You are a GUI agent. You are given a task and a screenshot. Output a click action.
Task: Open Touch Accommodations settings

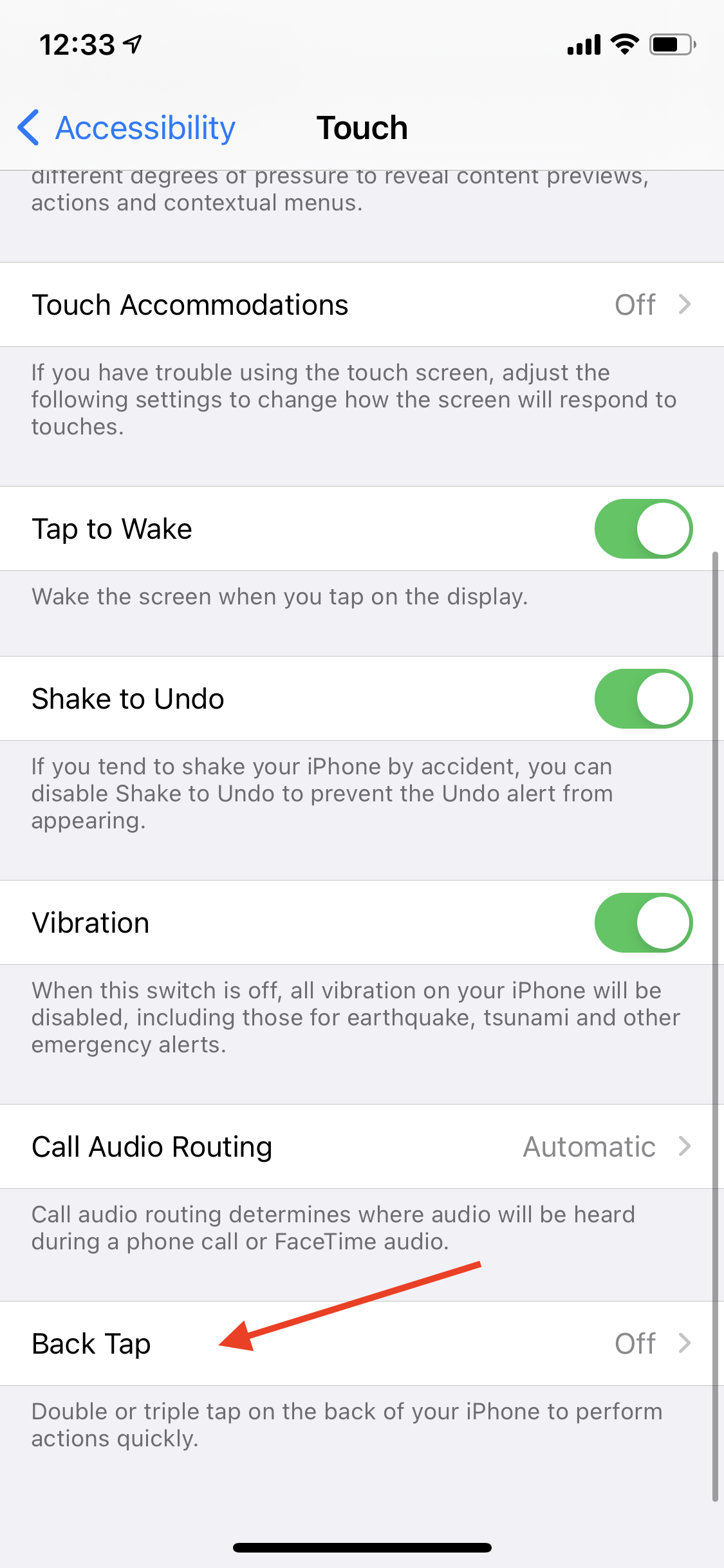362,304
